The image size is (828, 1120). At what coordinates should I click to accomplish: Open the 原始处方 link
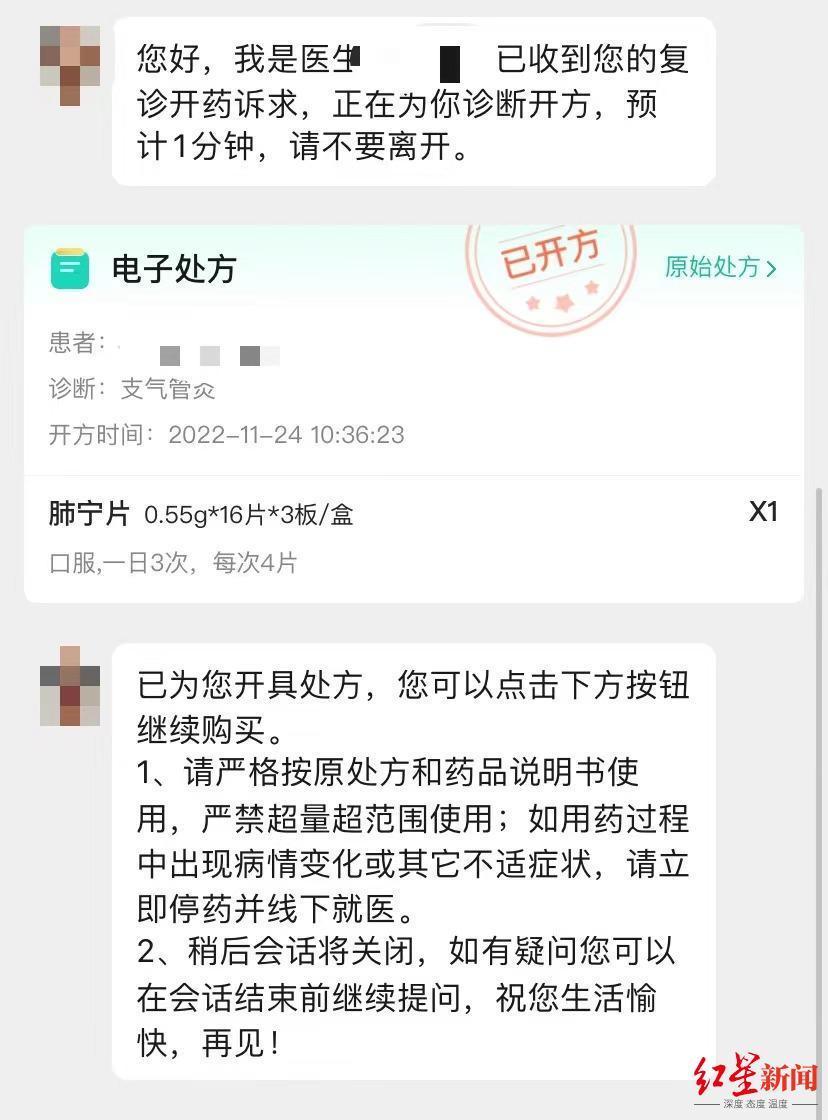click(720, 267)
